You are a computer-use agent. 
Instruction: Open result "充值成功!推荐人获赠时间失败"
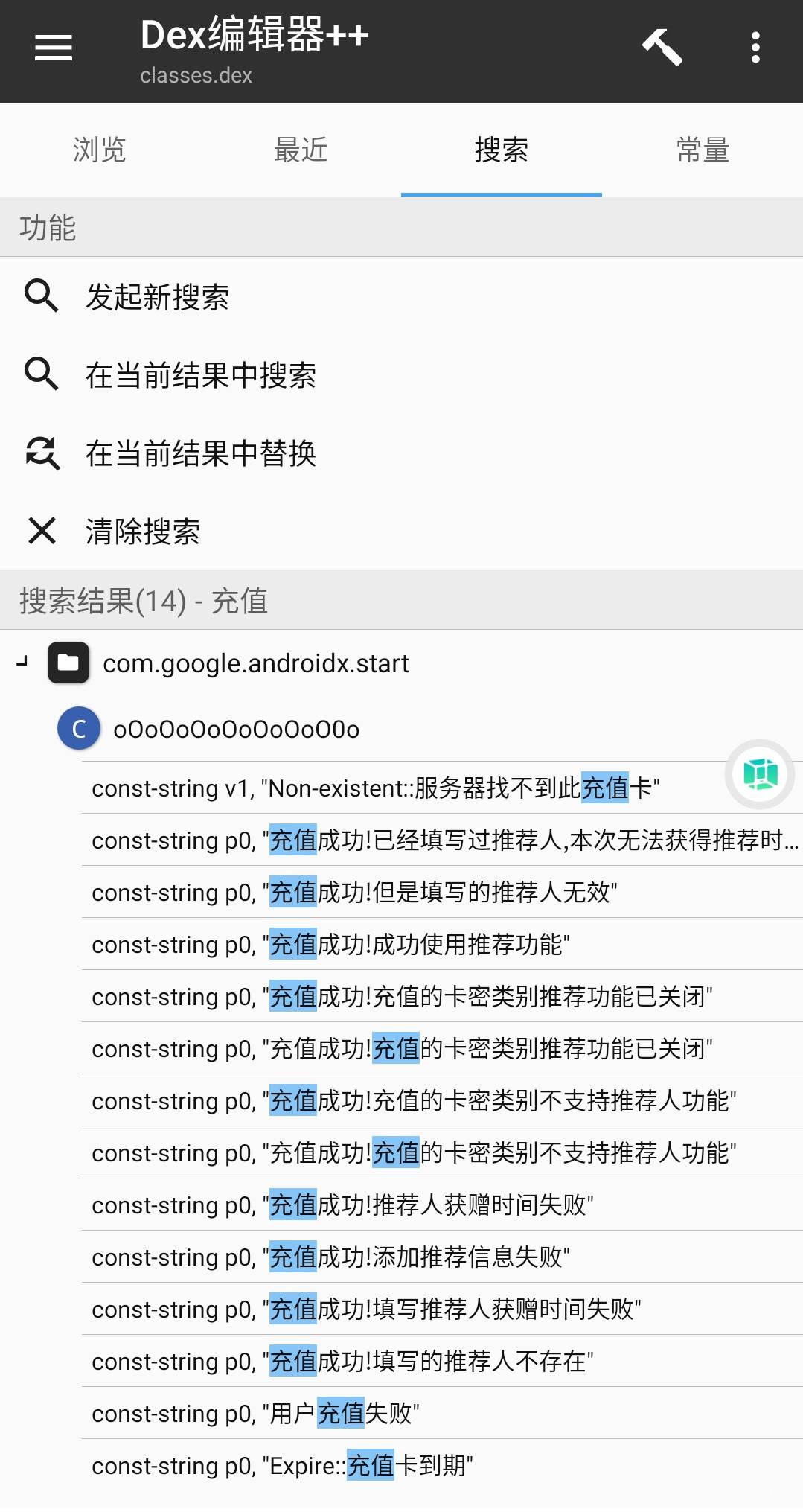click(x=442, y=1205)
